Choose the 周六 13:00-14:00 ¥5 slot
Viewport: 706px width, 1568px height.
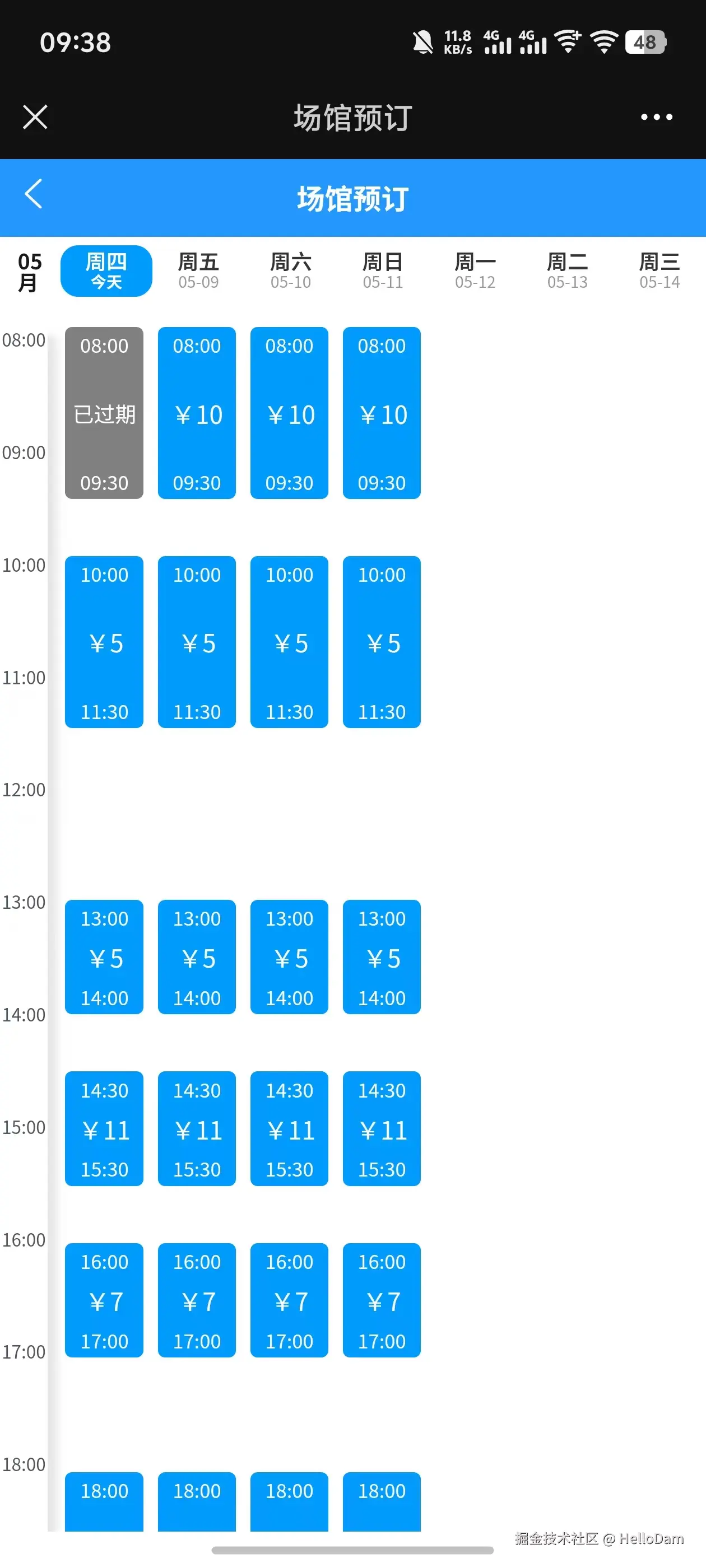[x=289, y=957]
